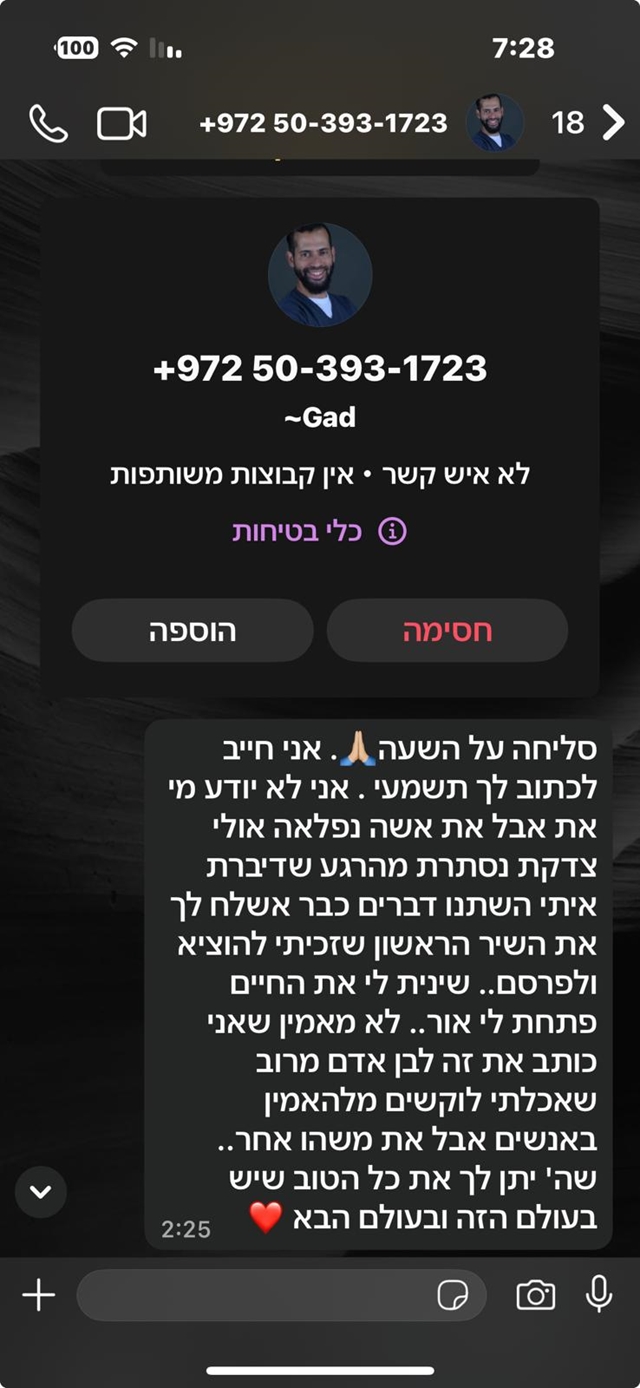Start a voice call with this number
Screen dimensions: 640x1388
pyautogui.click(x=48, y=123)
